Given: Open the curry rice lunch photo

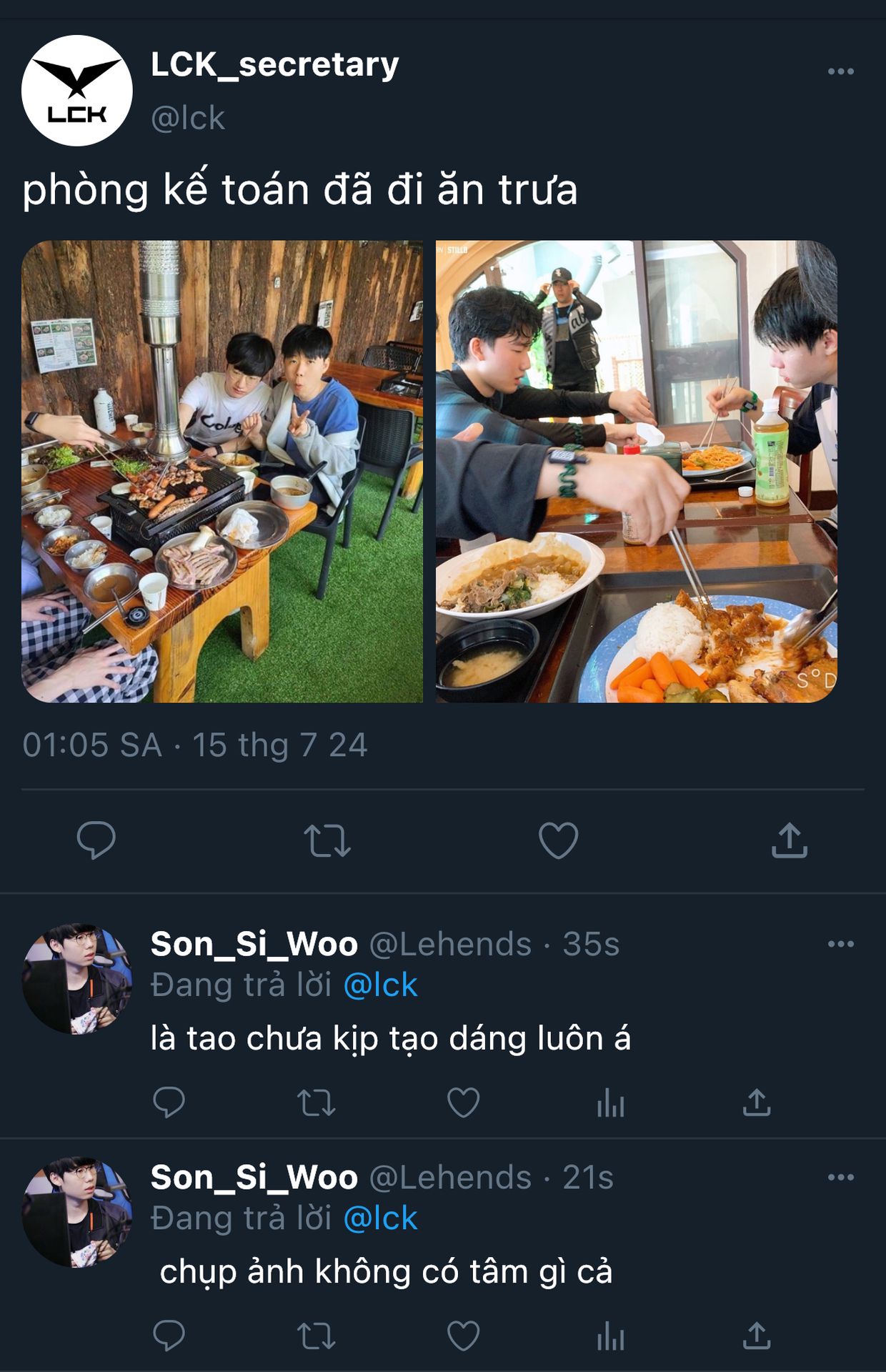Looking at the screenshot, I should tap(636, 471).
